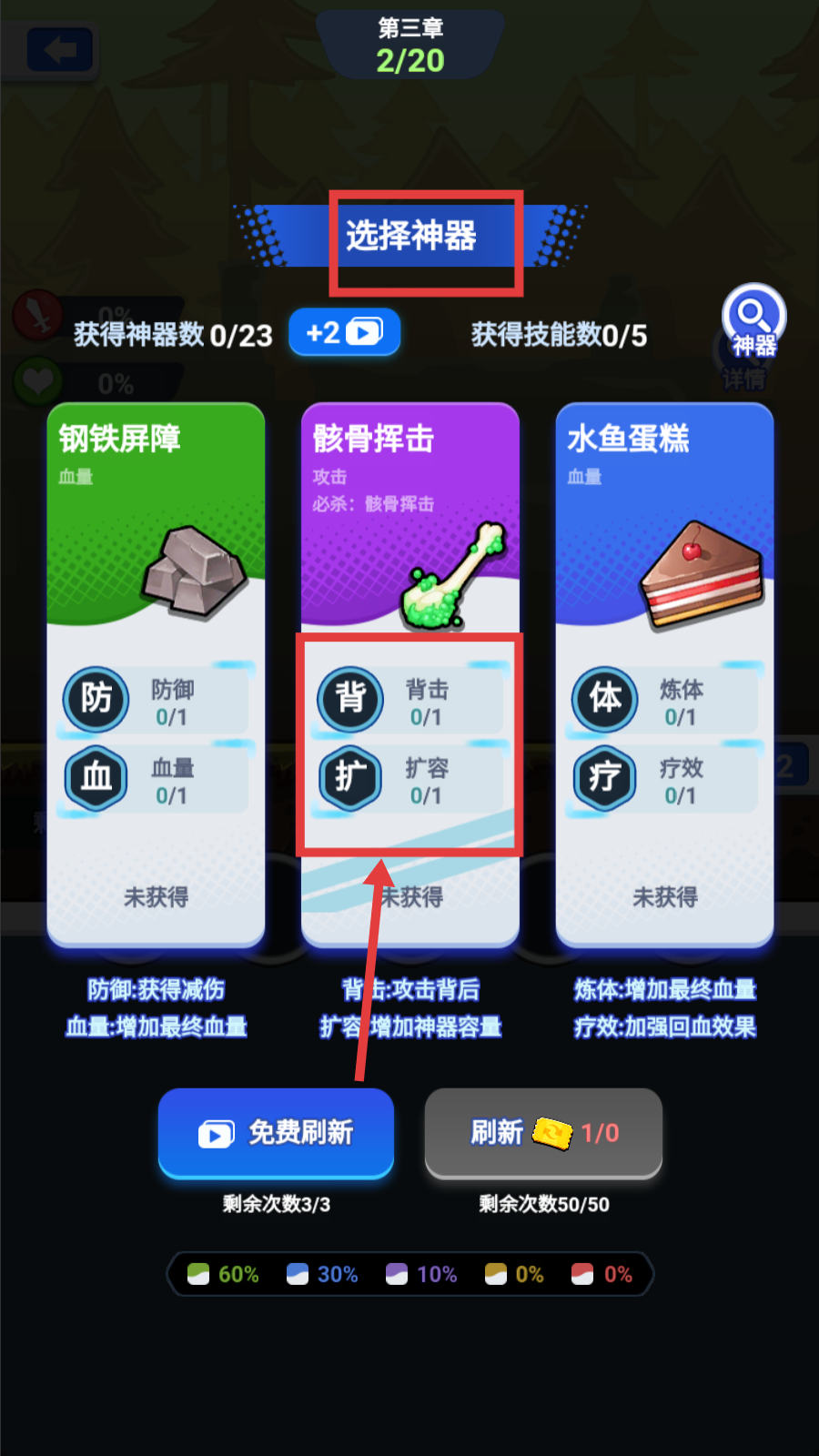Tap 免费刷新 to refresh for free
The height and width of the screenshot is (1456, 819).
[x=276, y=1132]
